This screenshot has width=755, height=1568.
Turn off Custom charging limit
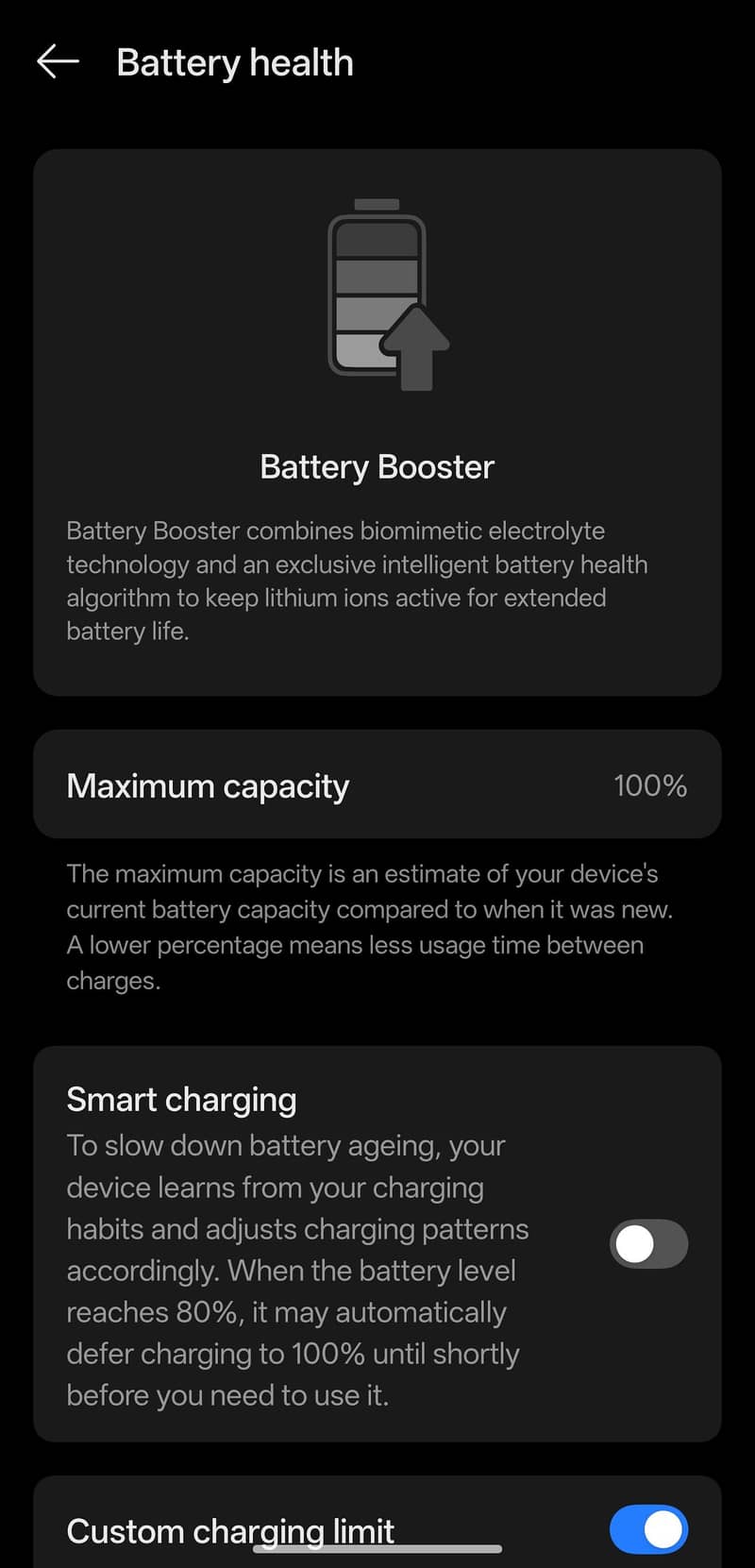pos(648,1528)
